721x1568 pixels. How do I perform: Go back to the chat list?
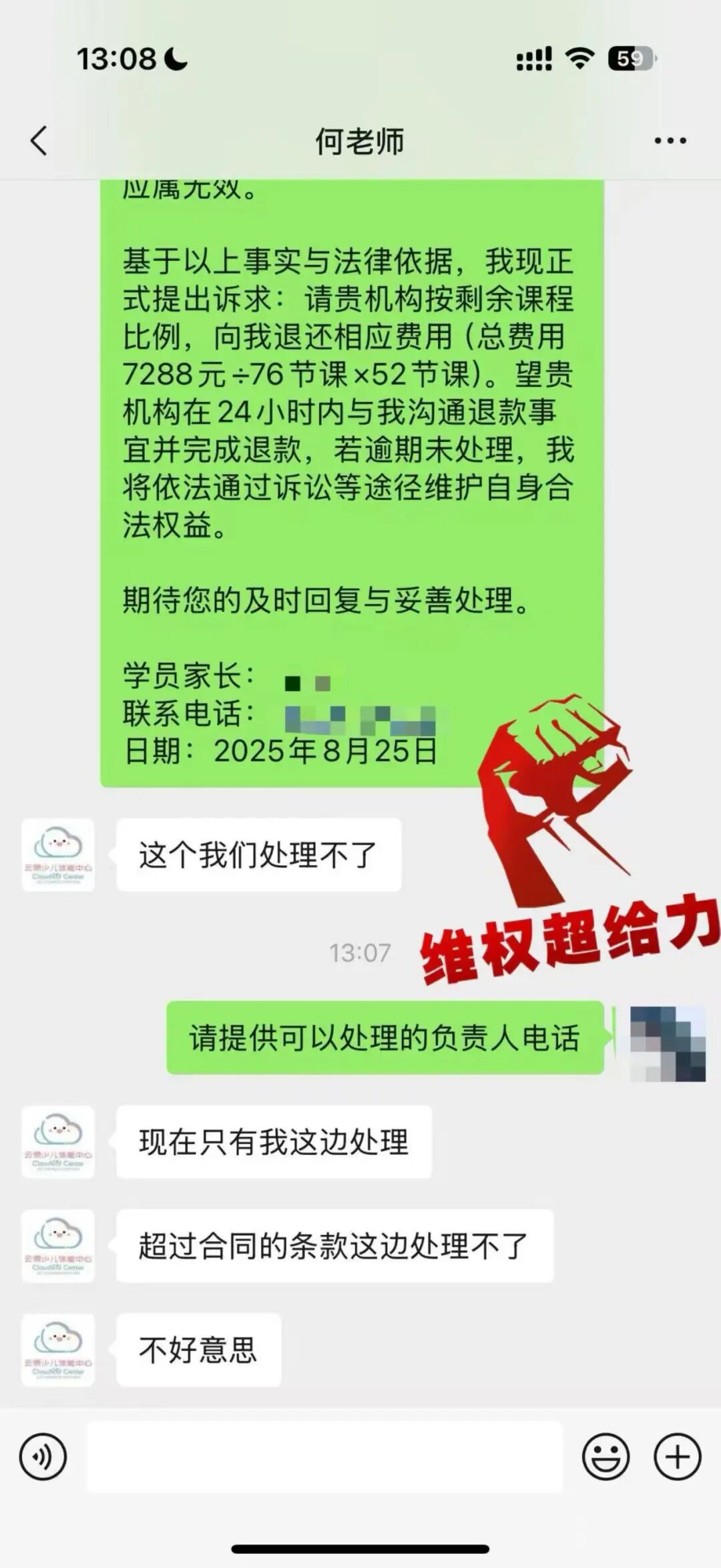point(39,141)
